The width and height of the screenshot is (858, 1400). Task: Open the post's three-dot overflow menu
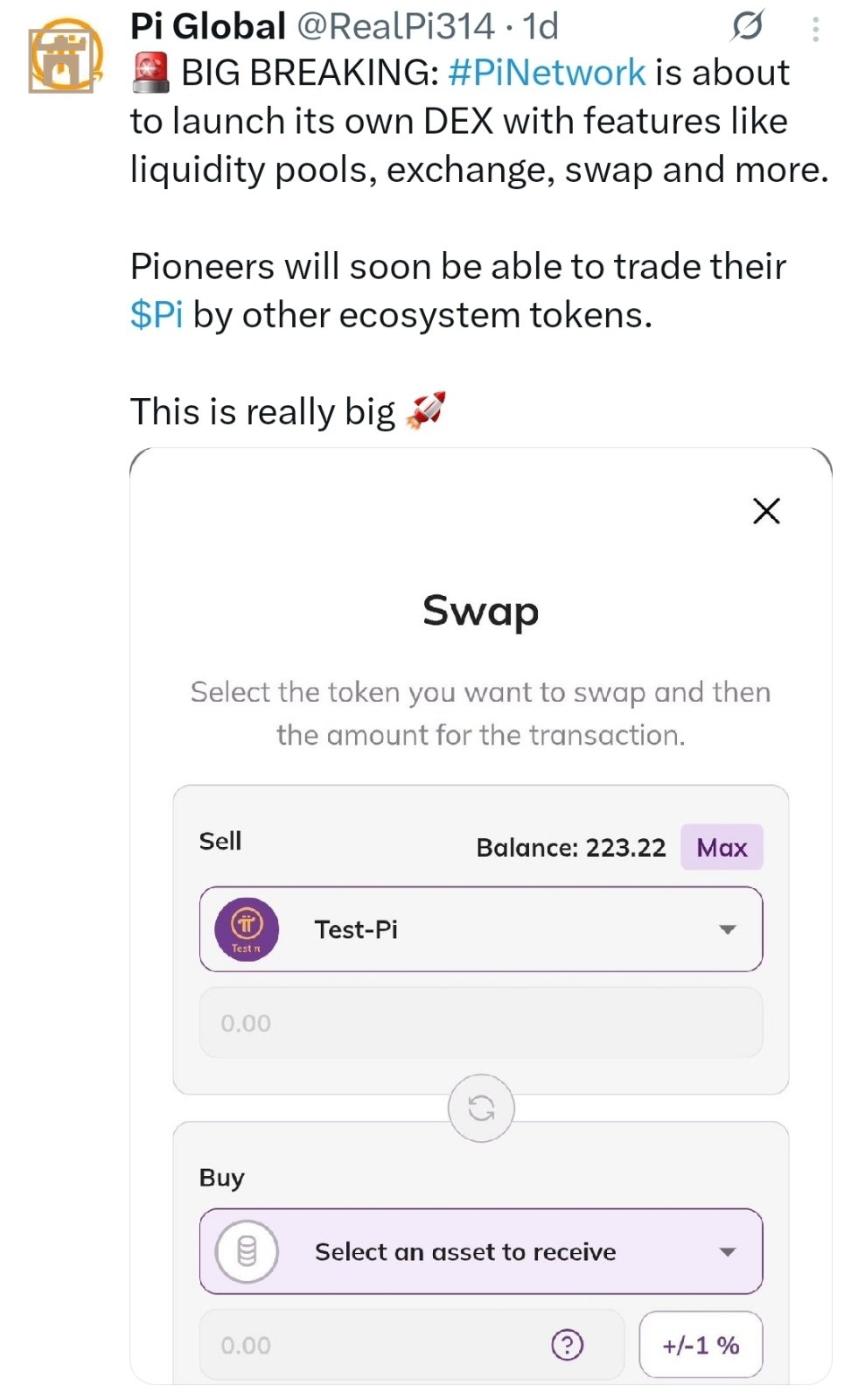click(x=815, y=30)
